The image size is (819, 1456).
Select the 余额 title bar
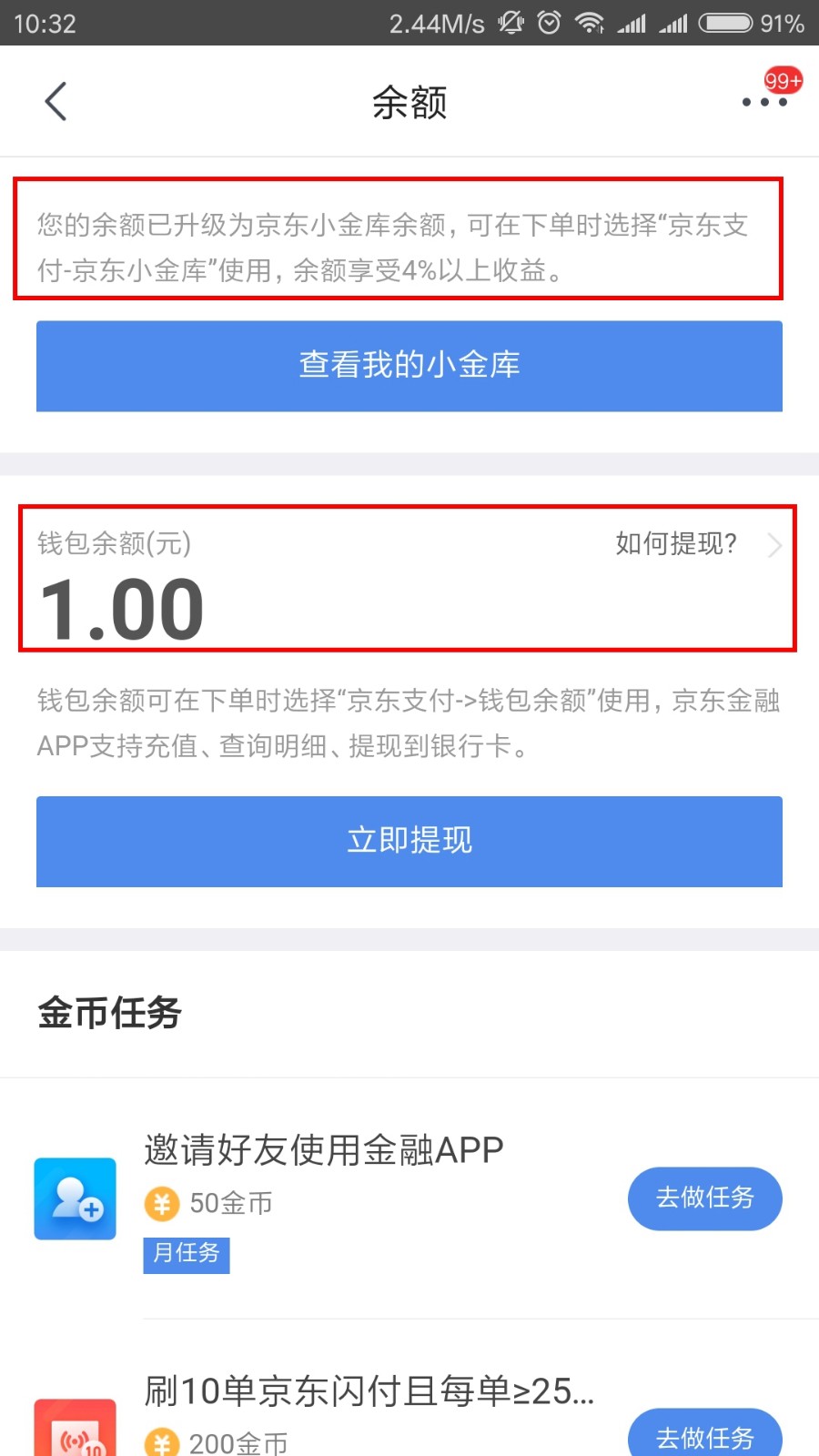(409, 102)
